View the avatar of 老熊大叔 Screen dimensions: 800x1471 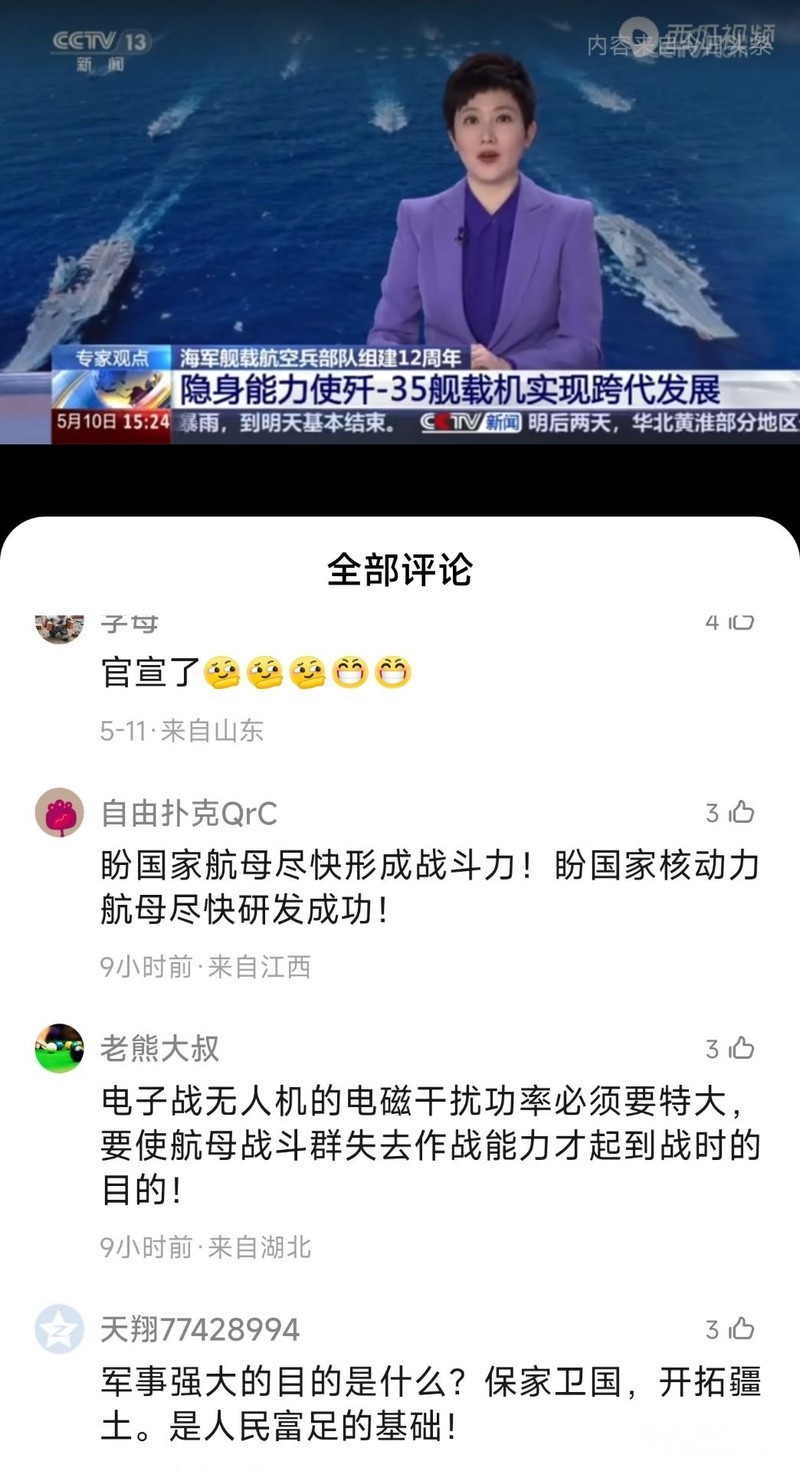click(x=59, y=1048)
